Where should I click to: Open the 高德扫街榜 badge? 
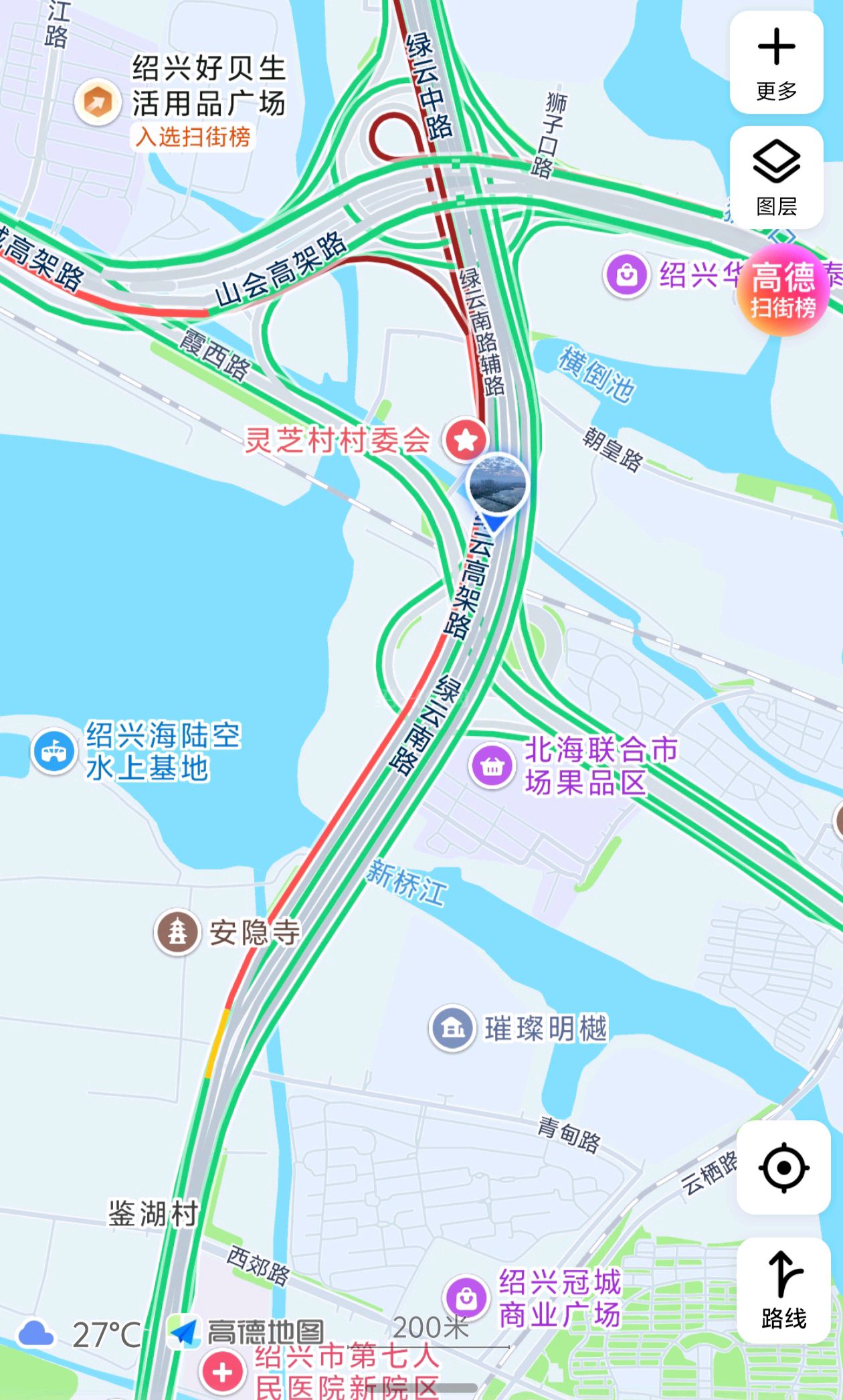pyautogui.click(x=783, y=290)
